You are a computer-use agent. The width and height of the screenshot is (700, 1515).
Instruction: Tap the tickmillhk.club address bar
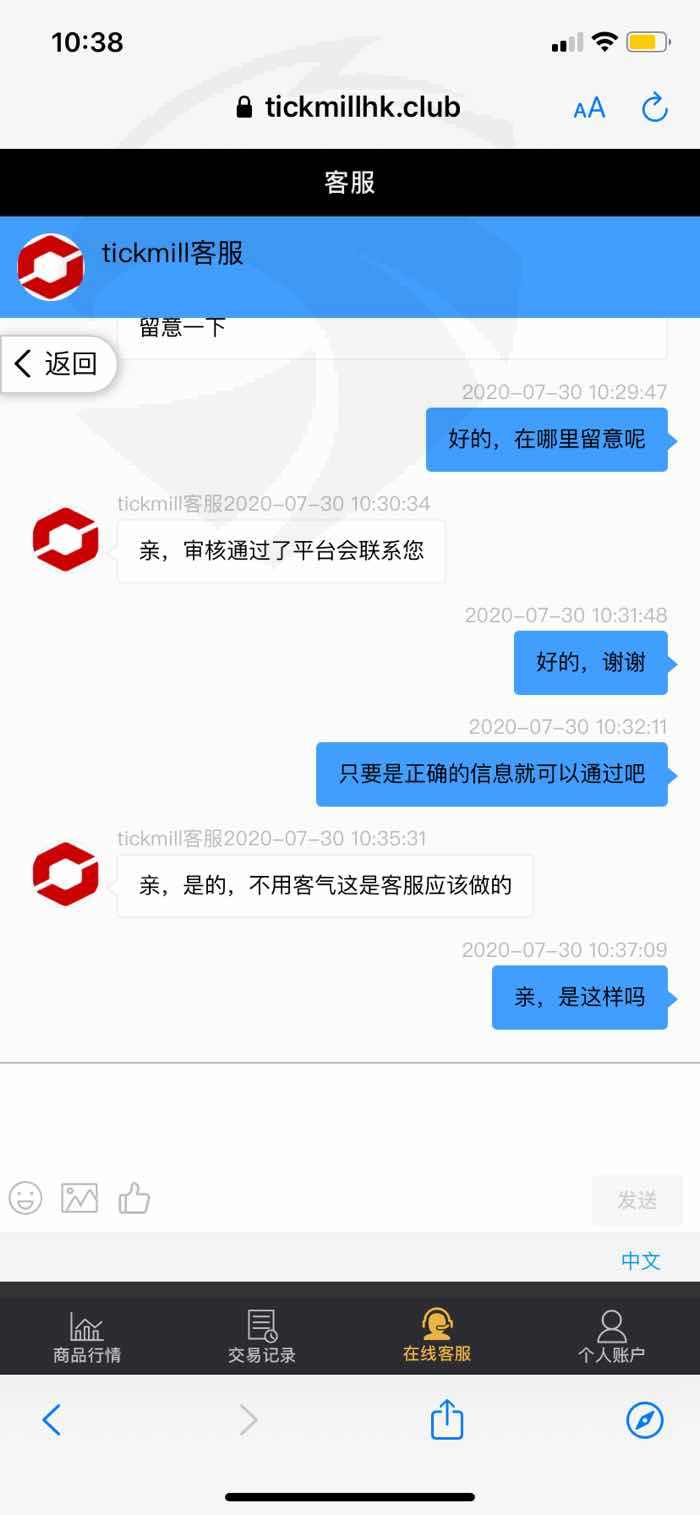click(349, 107)
